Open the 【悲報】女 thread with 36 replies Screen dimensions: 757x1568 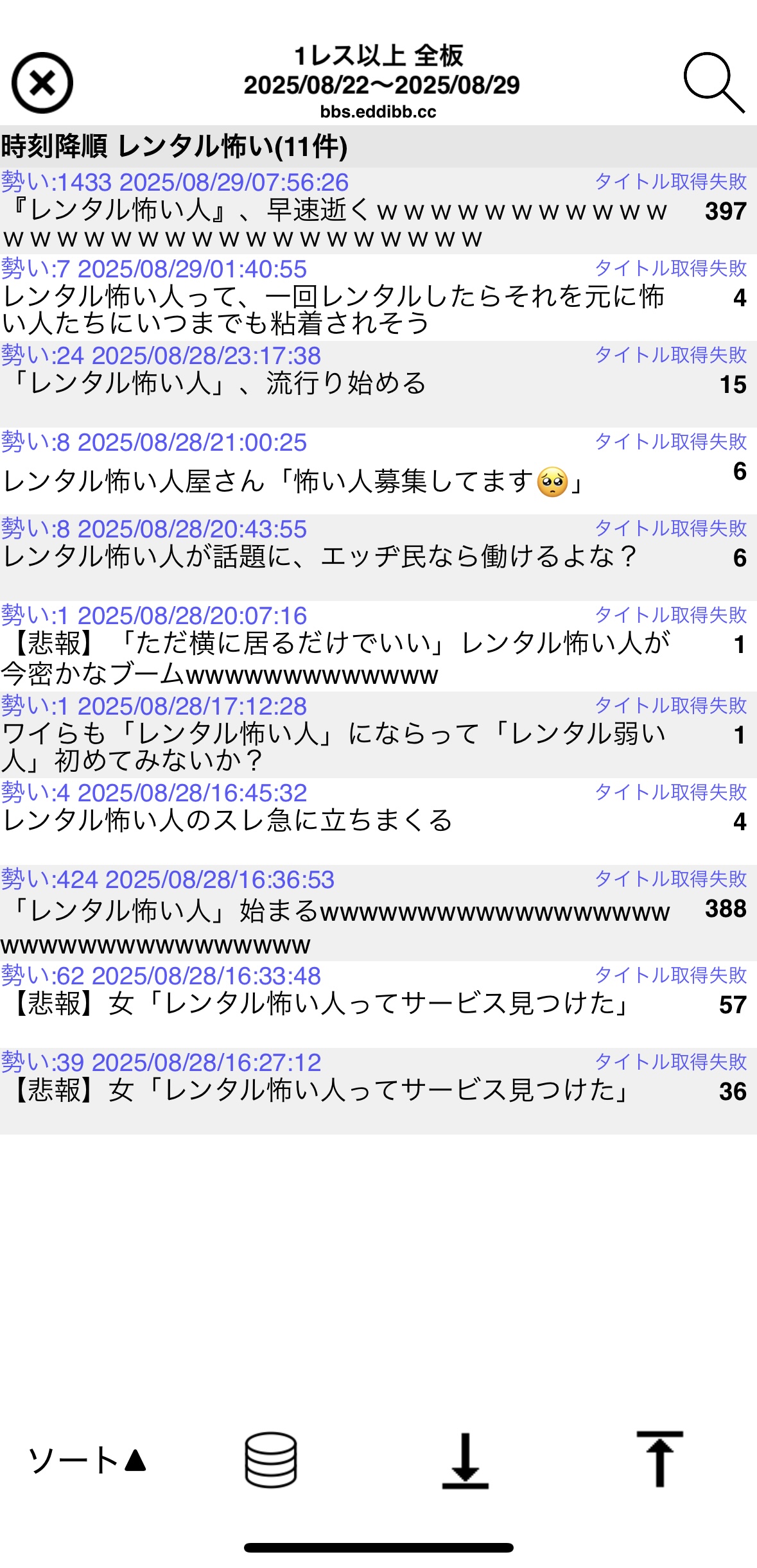coord(378,1092)
